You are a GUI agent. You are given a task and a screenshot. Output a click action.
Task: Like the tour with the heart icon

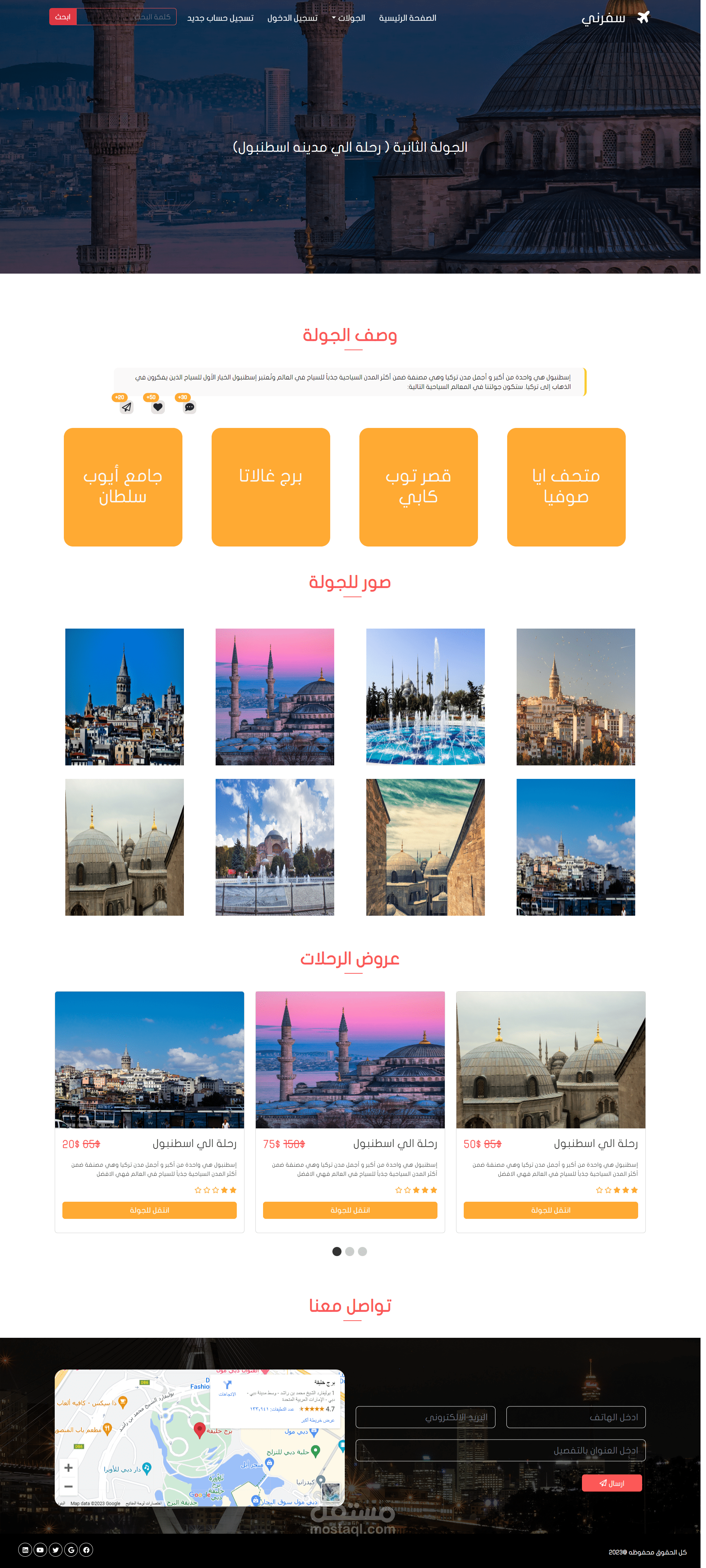(x=158, y=407)
